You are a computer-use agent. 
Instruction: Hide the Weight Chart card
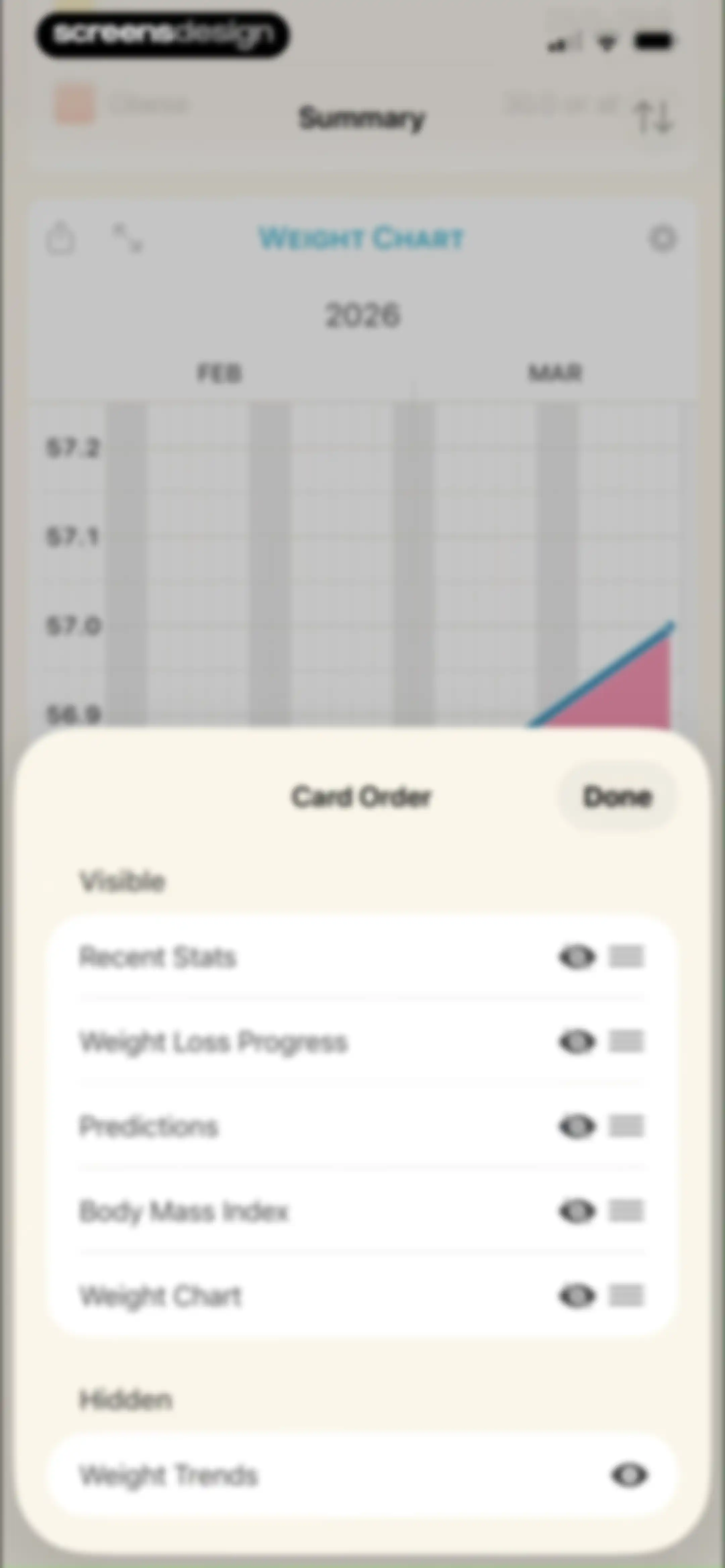[577, 1295]
